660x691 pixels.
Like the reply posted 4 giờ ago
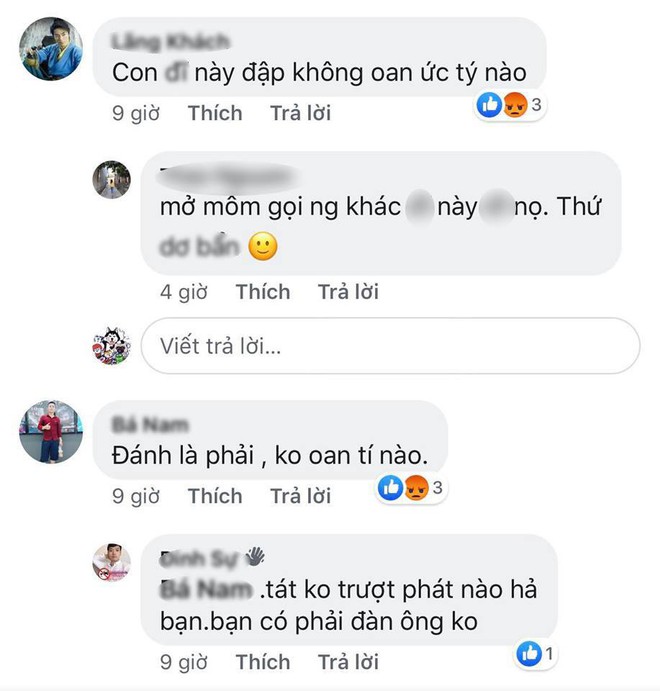point(262,292)
